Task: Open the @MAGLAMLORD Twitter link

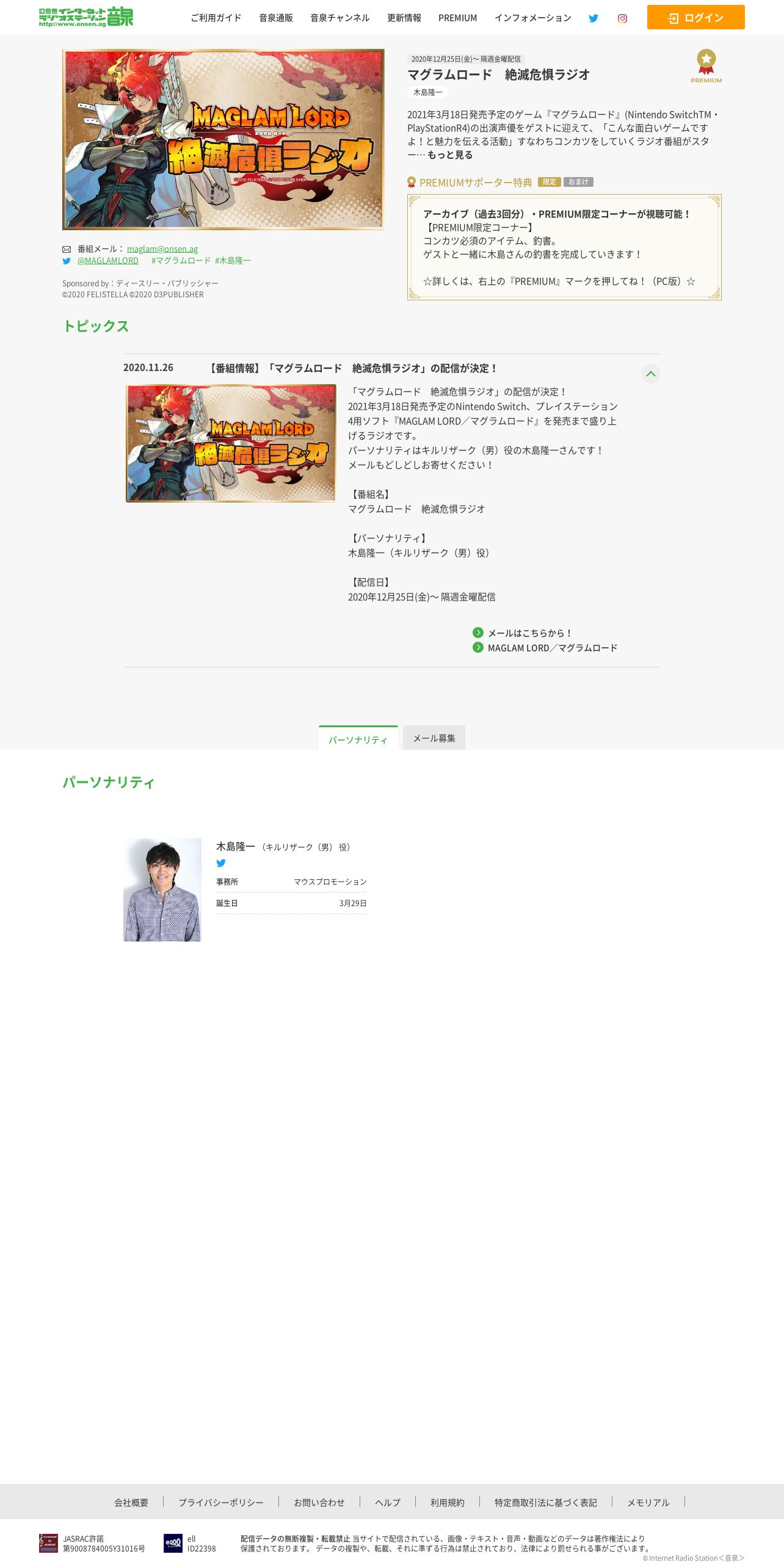Action: coord(108,261)
